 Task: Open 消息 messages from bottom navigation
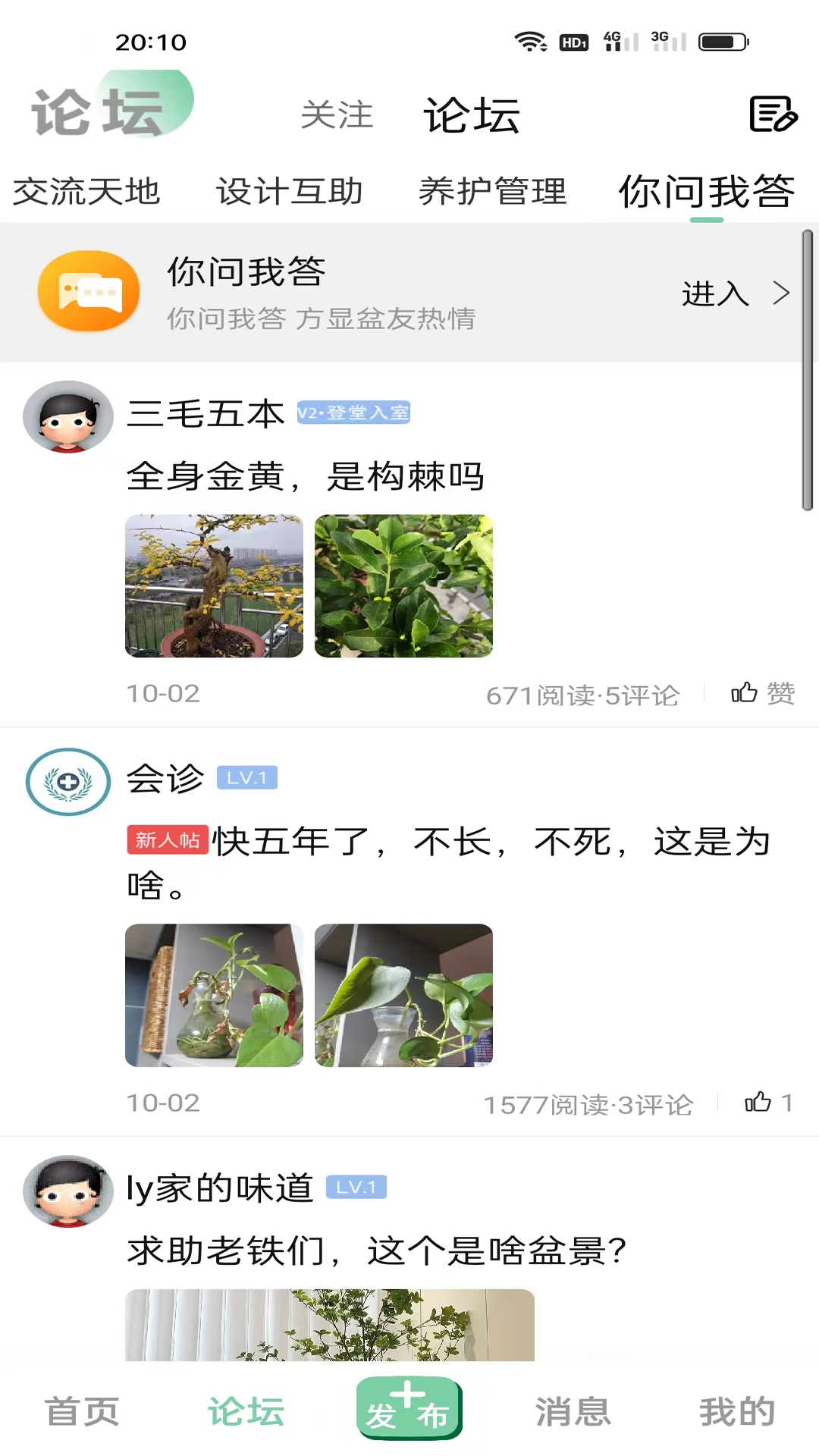573,1410
